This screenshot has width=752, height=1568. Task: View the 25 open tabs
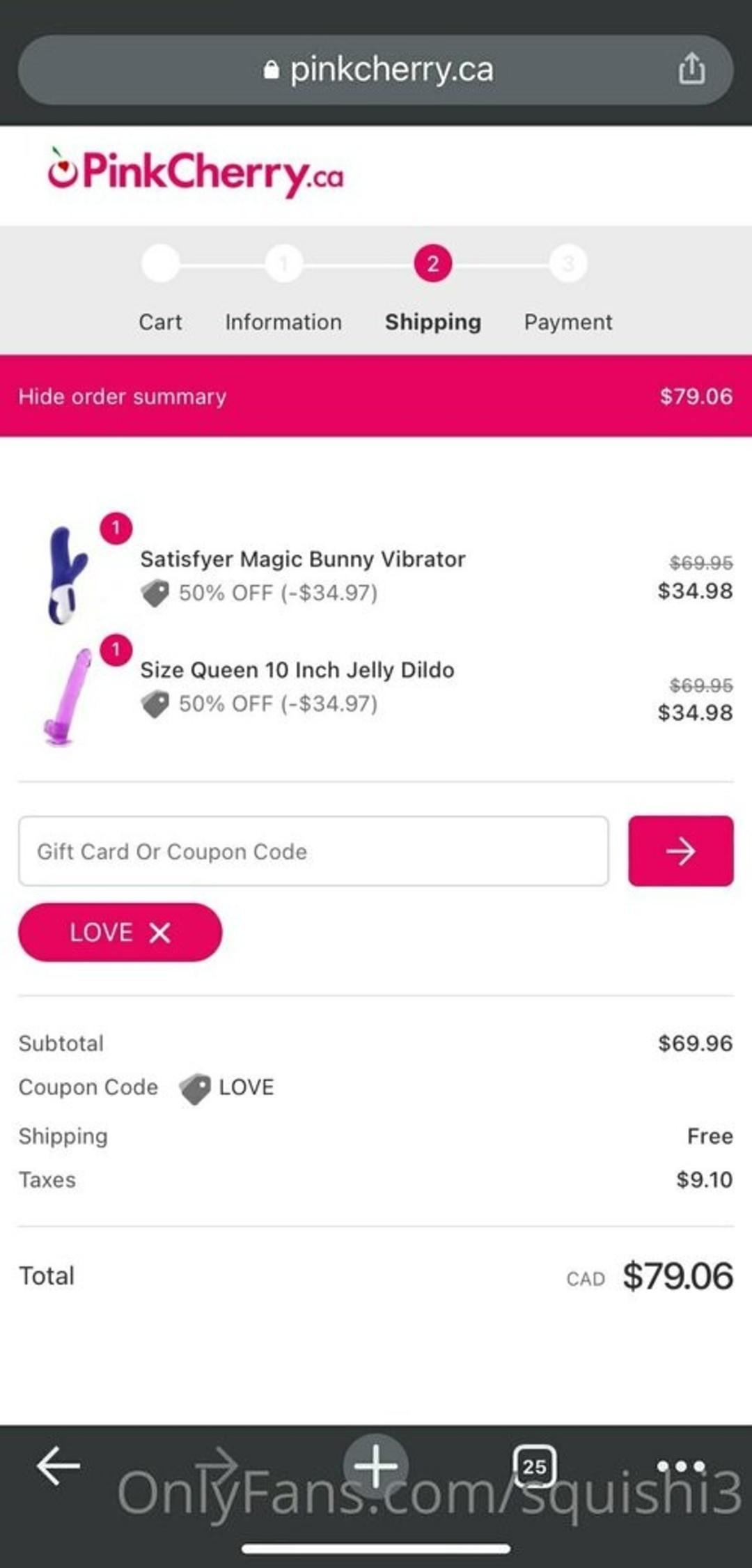pos(534,1466)
